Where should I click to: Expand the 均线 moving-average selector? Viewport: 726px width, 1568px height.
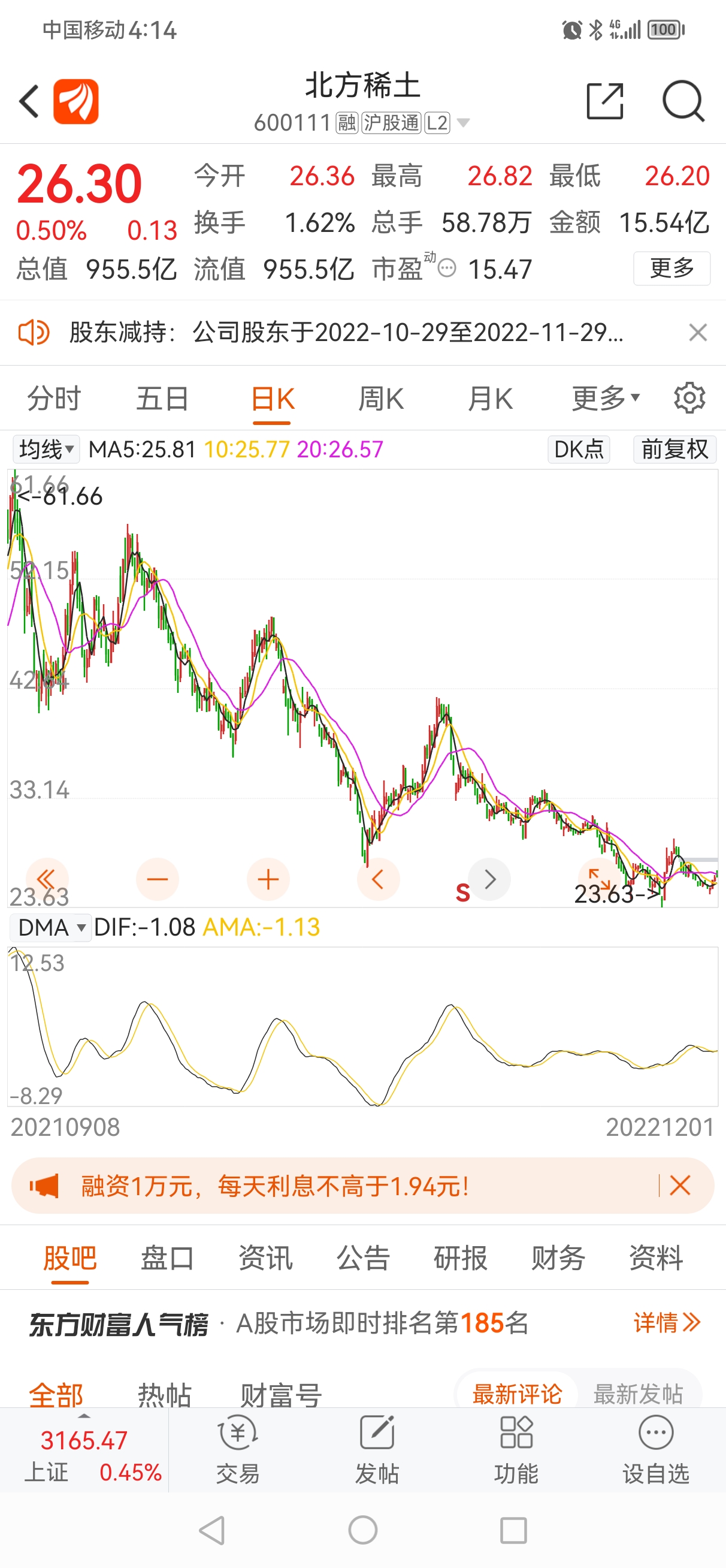pyautogui.click(x=45, y=450)
